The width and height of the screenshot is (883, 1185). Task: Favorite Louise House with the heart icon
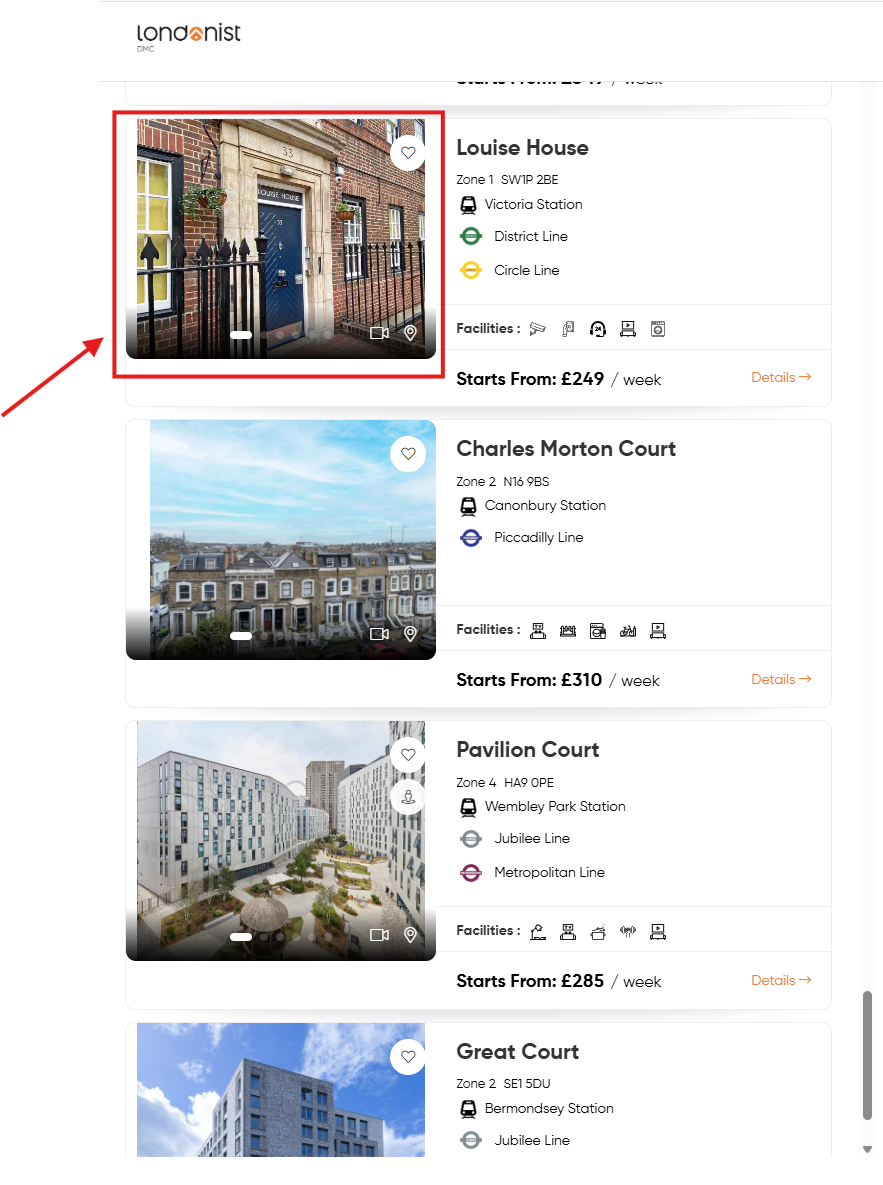click(408, 153)
